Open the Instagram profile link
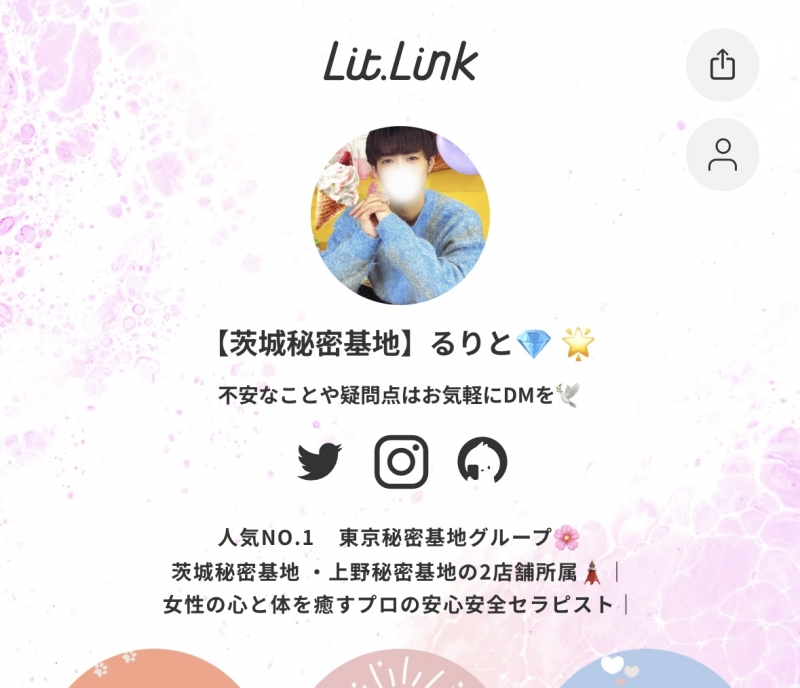Viewport: 800px width, 688px height. (x=401, y=462)
